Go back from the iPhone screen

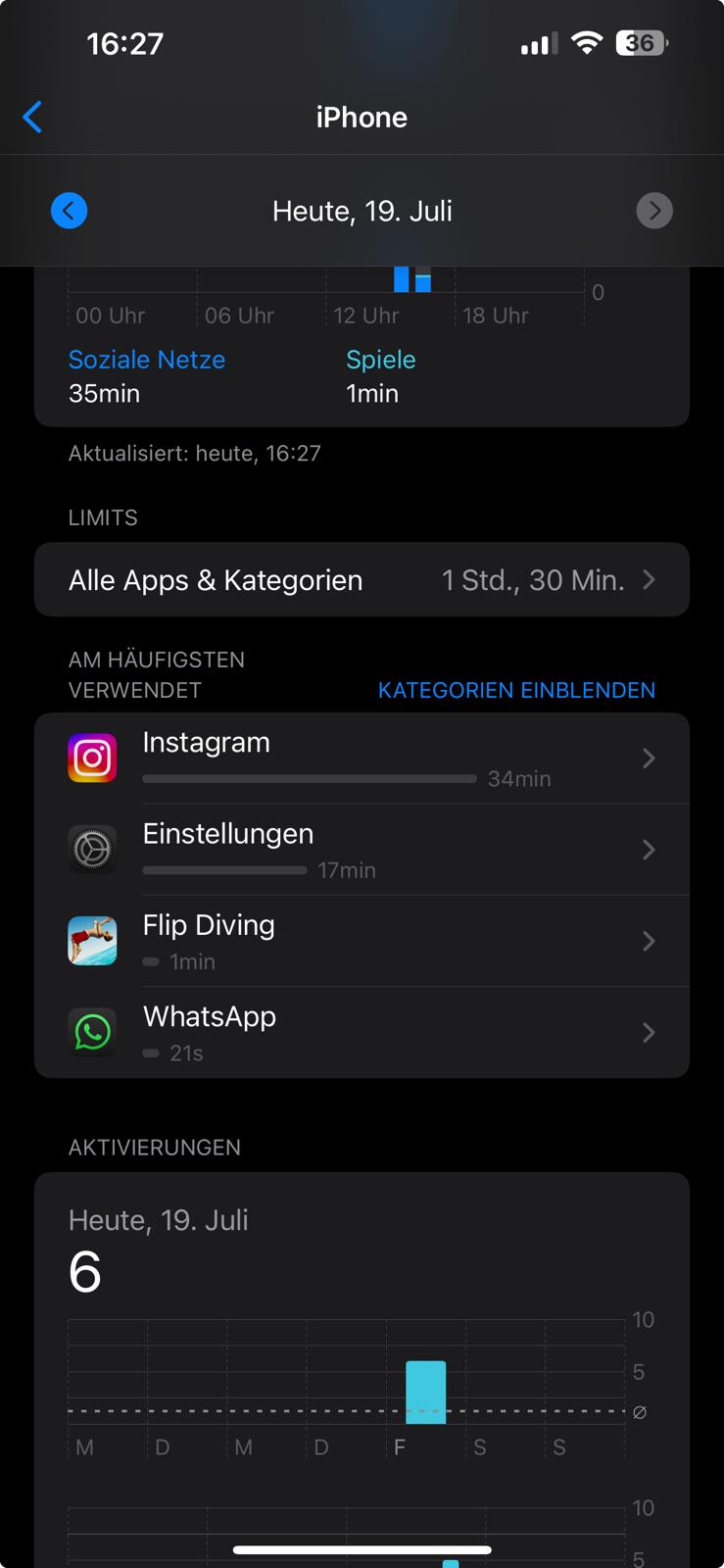32,118
